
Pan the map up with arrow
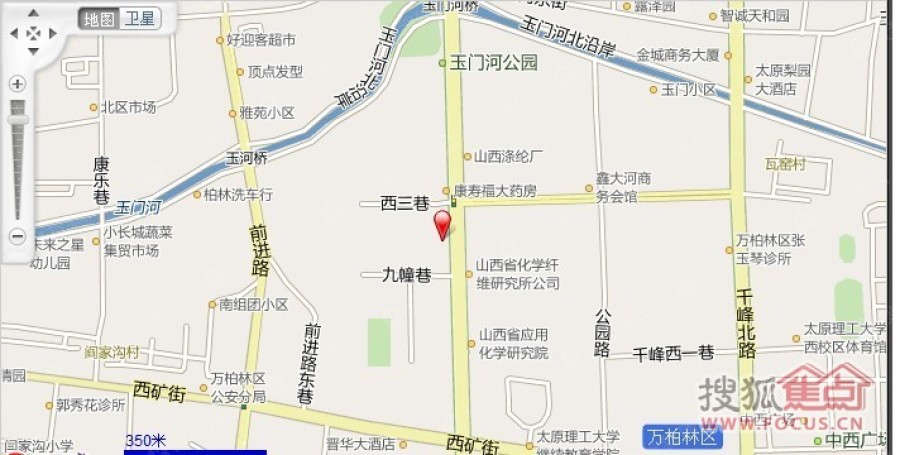pos(33,14)
